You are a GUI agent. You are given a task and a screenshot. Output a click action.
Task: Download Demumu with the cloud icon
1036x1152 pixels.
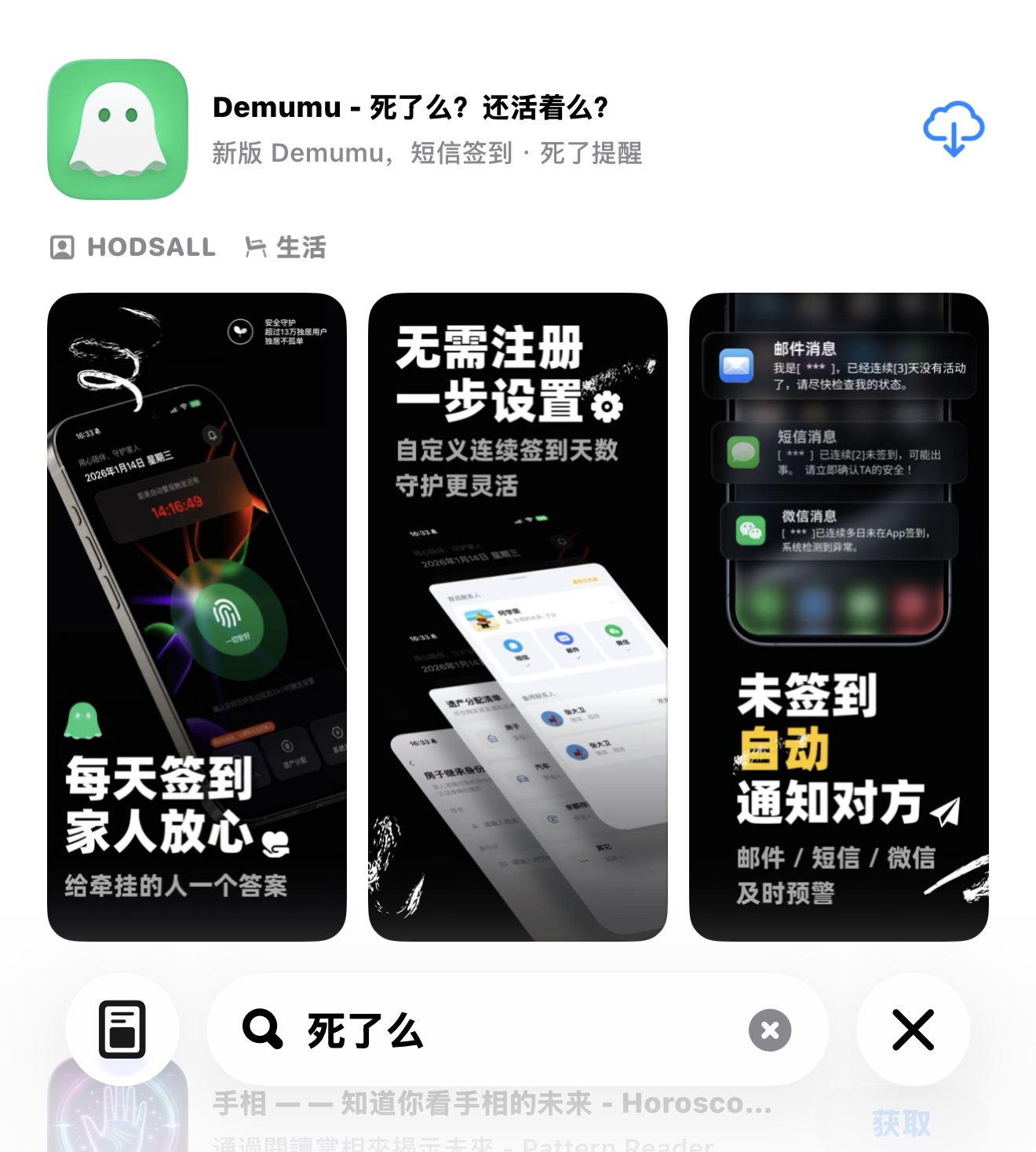click(953, 129)
